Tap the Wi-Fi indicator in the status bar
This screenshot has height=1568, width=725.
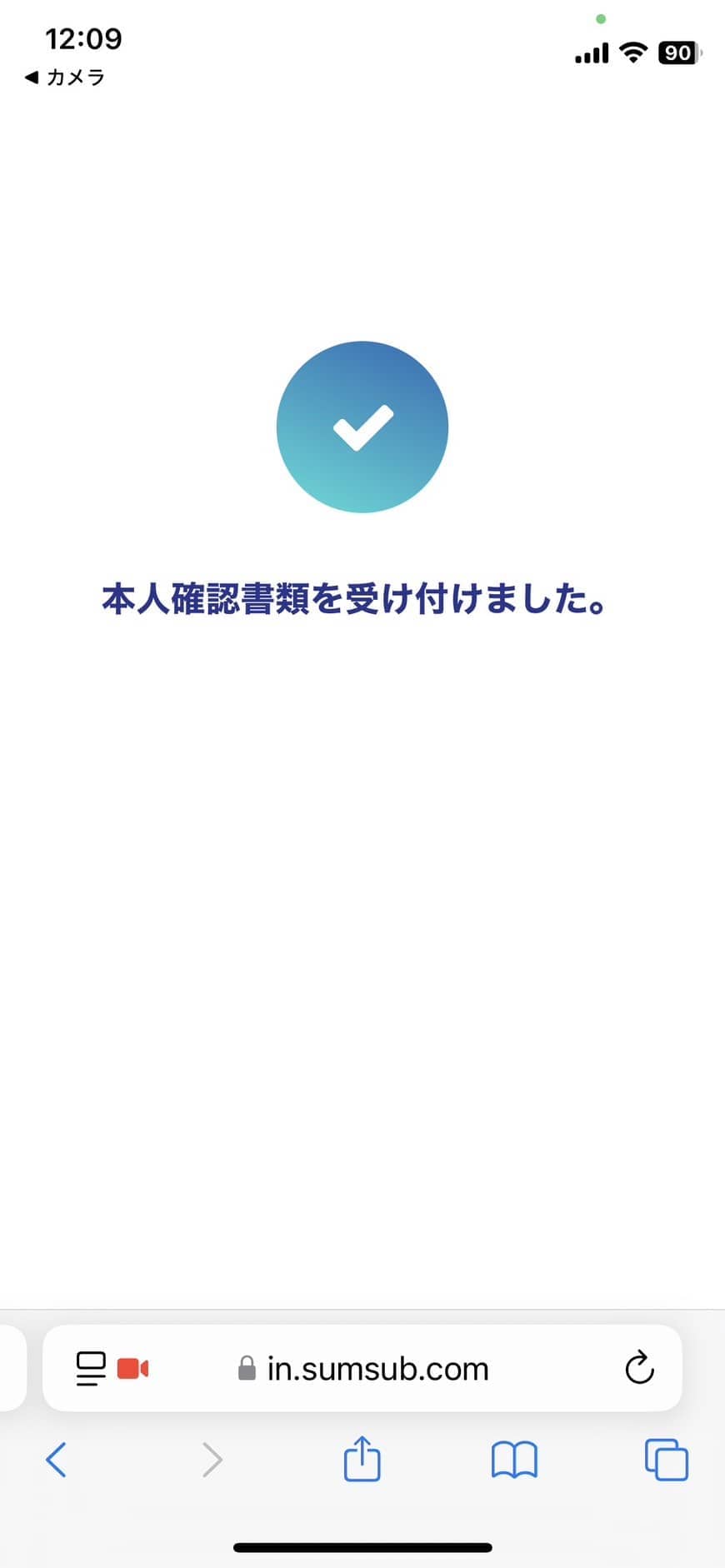click(x=632, y=52)
